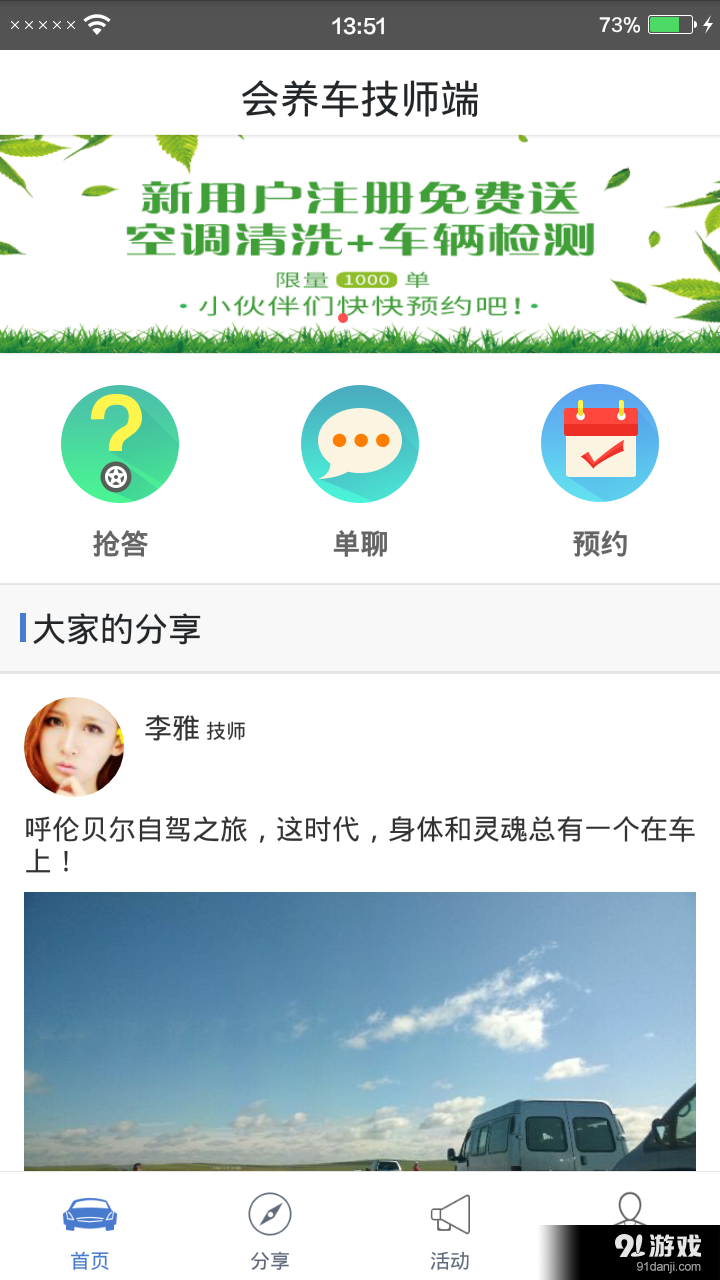Open the 抢答 question answering feature
Image resolution: width=720 pixels, height=1280 pixels.
120,443
